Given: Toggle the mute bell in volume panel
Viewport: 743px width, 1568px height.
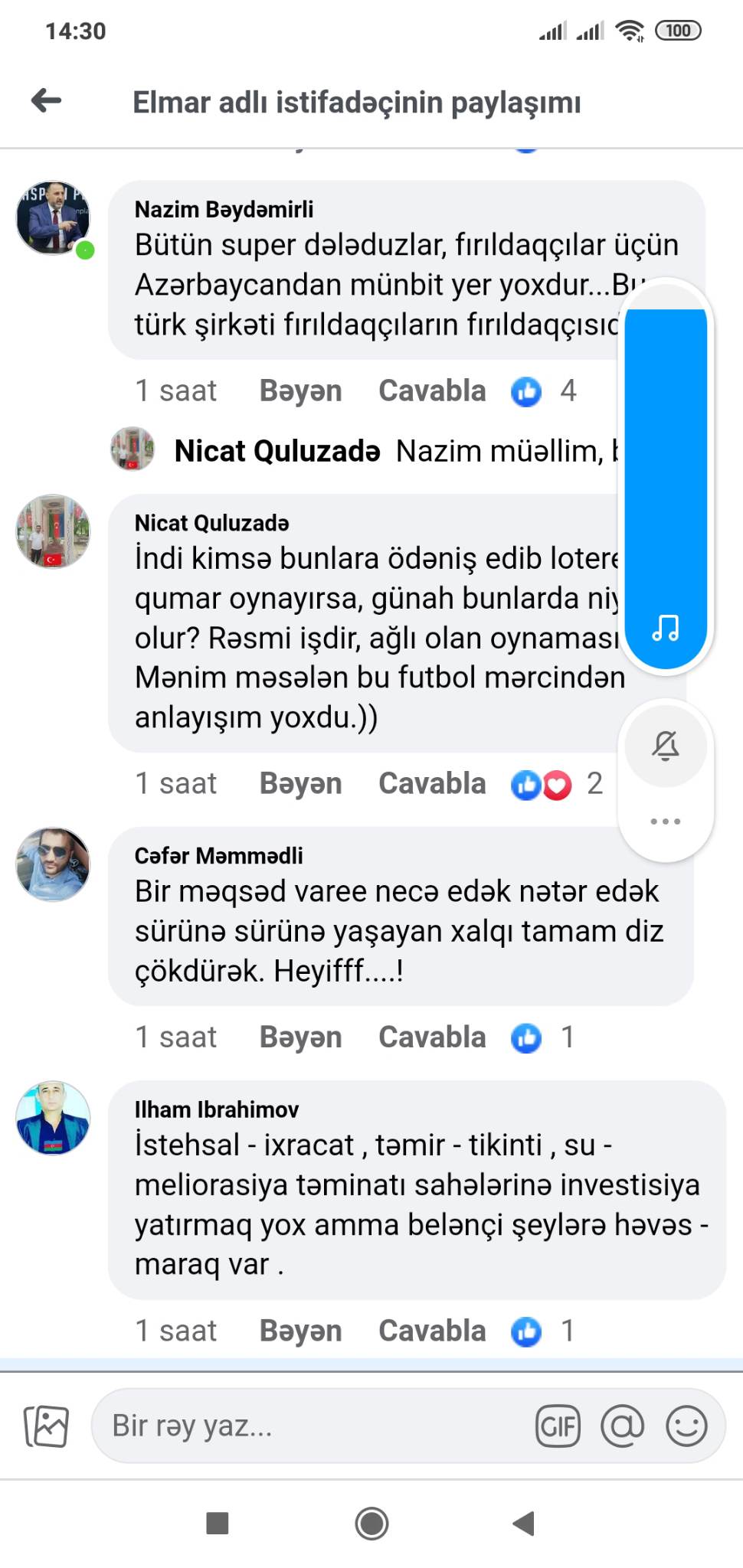Looking at the screenshot, I should (665, 745).
